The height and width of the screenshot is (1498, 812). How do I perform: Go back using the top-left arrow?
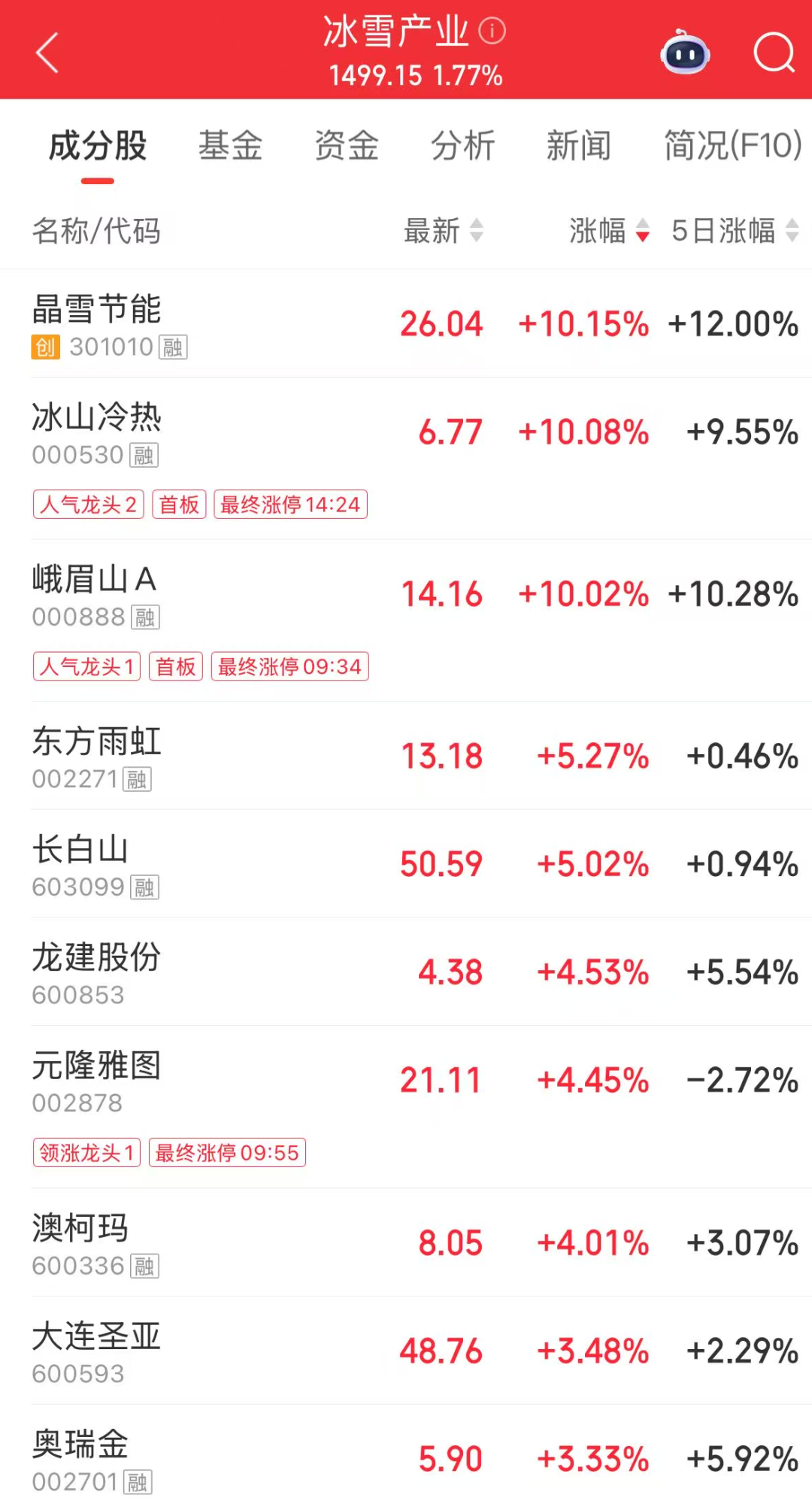click(x=47, y=53)
